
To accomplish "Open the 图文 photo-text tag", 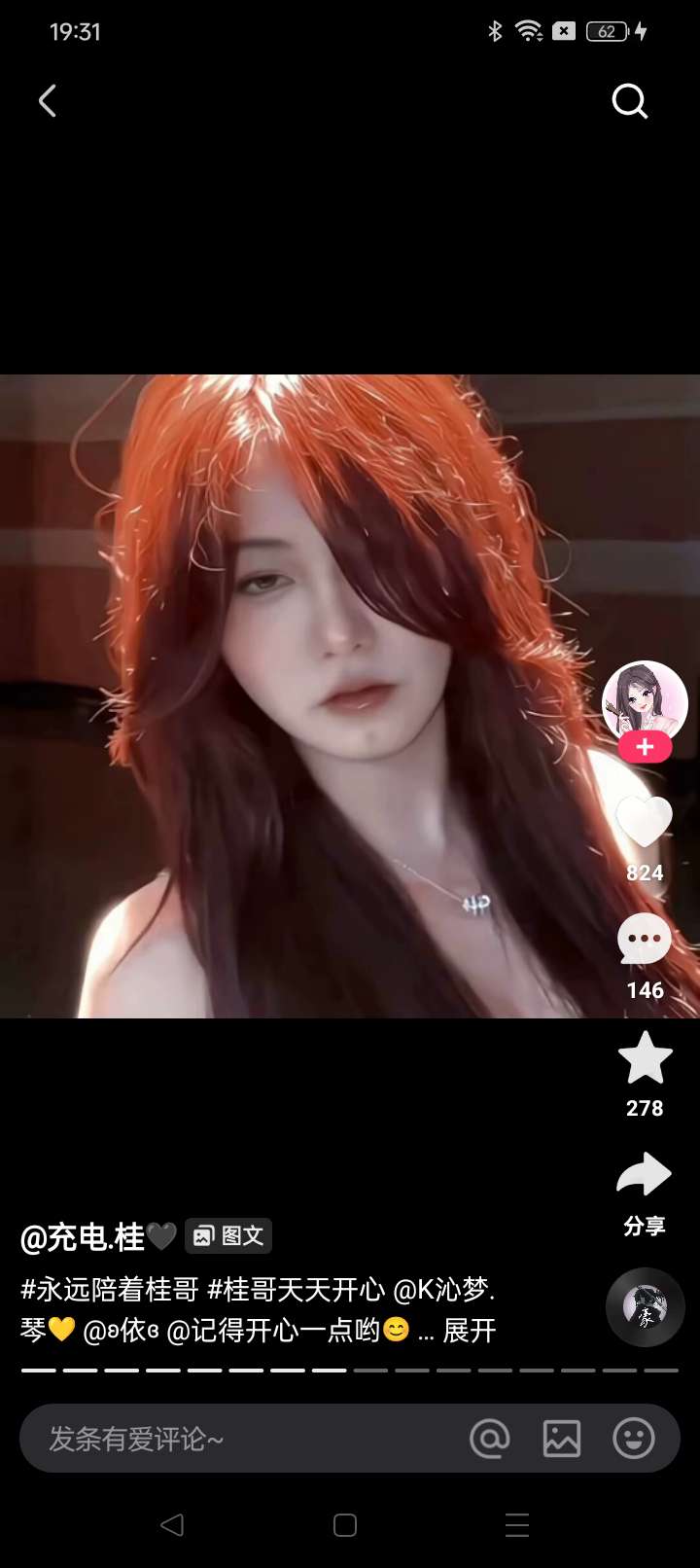I will point(228,1236).
